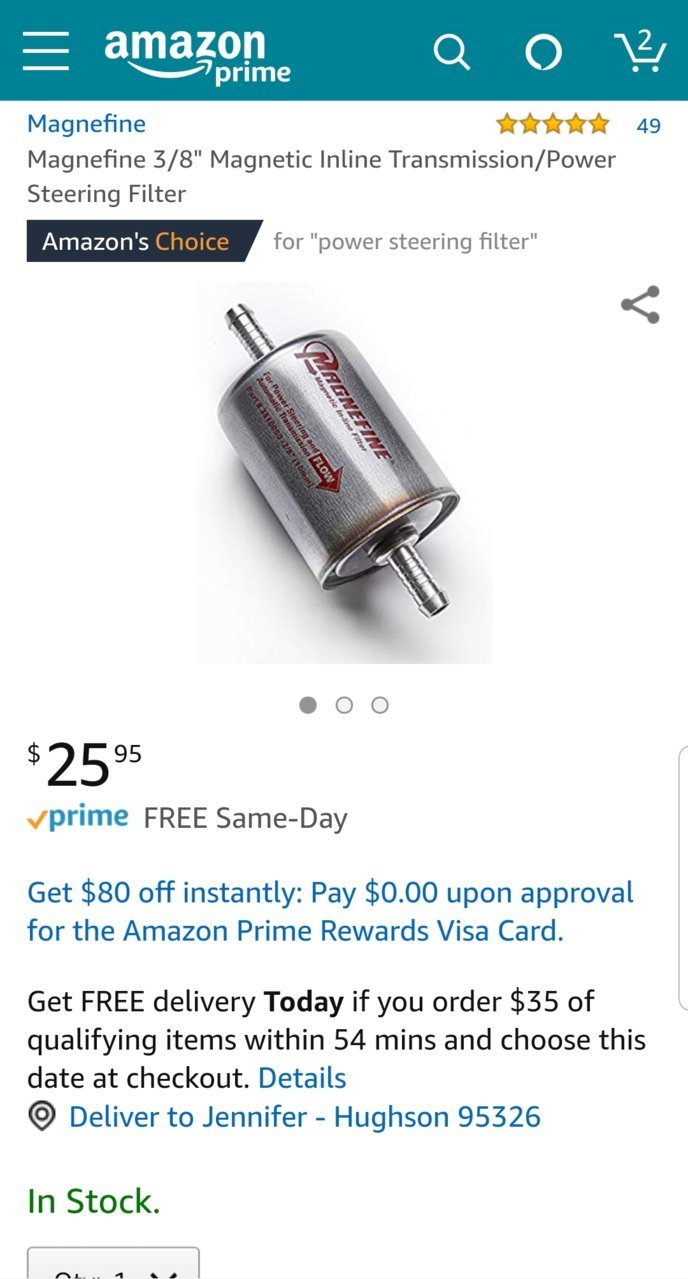
Task: Open the Prime Rewards Visa Card offer
Action: (330, 911)
